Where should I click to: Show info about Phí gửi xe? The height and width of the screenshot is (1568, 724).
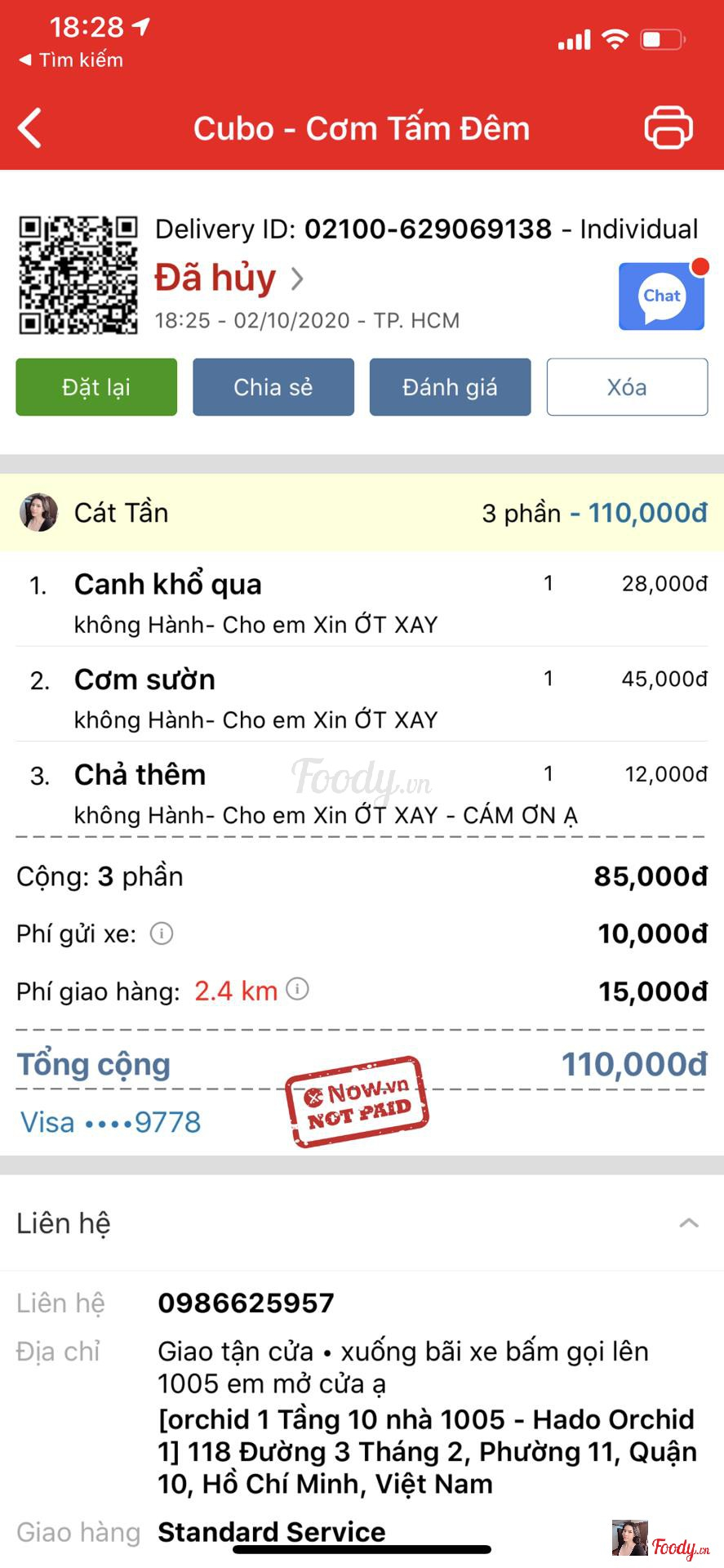162,933
